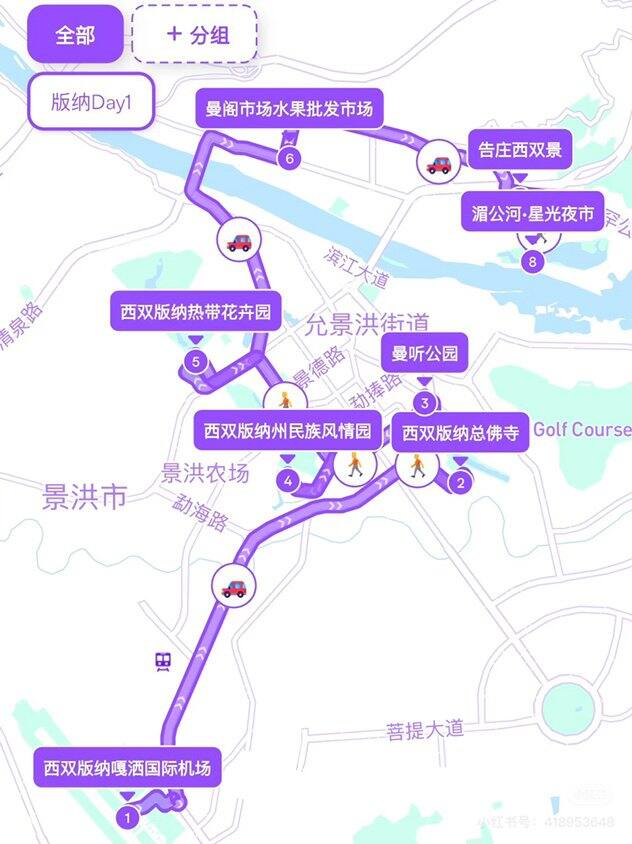This screenshot has width=632, height=844.
Task: Add a new group with + 分组
Action: pyautogui.click(x=196, y=35)
